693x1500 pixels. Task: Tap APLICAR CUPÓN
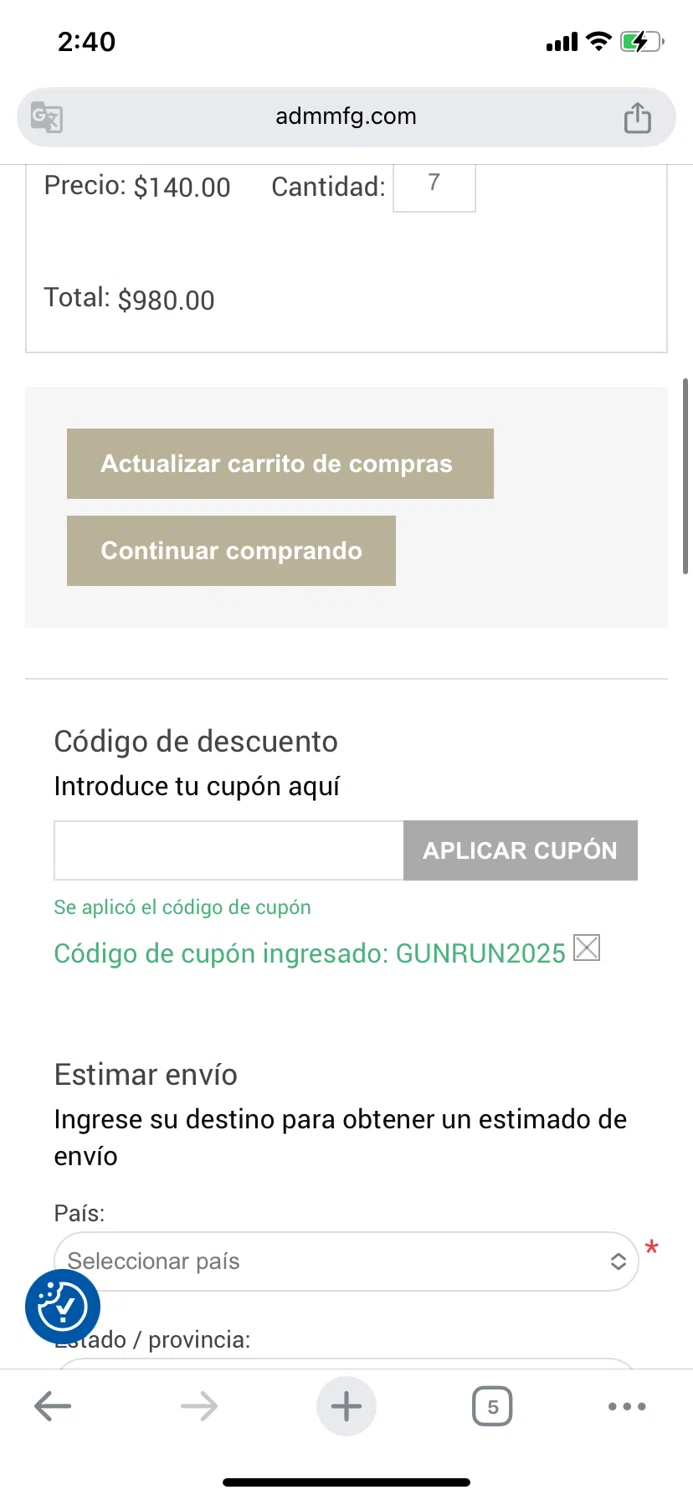[520, 851]
